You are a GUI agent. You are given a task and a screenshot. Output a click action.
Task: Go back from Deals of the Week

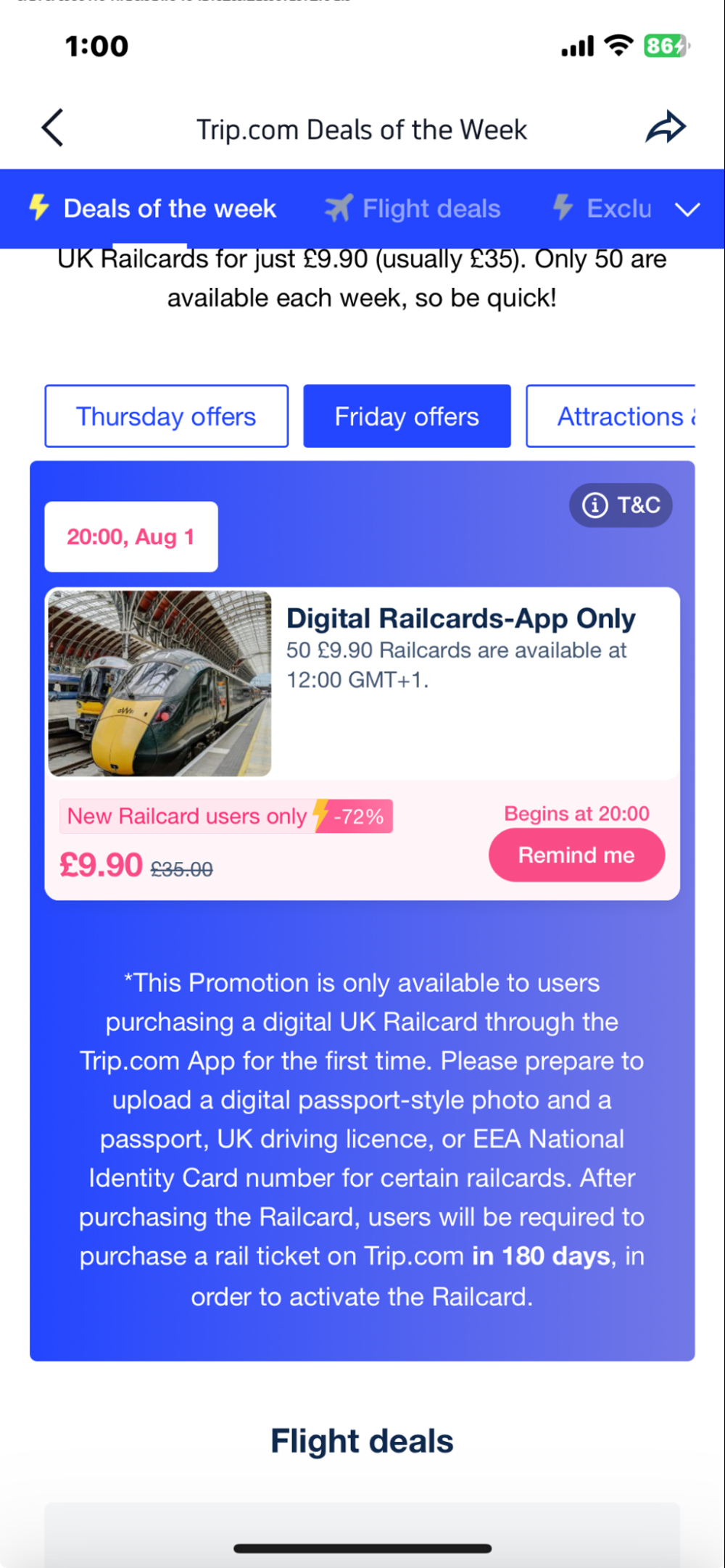click(52, 128)
